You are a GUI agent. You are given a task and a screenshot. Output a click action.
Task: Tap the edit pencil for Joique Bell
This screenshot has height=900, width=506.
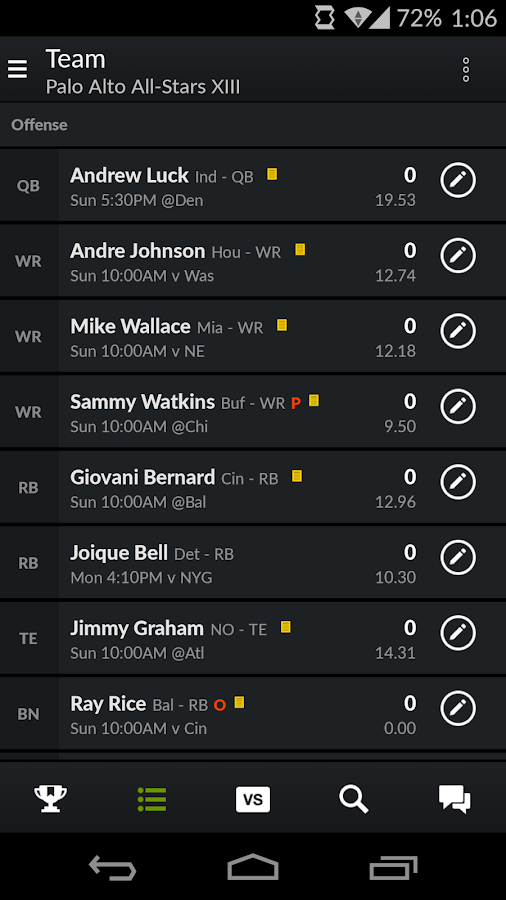tap(458, 557)
